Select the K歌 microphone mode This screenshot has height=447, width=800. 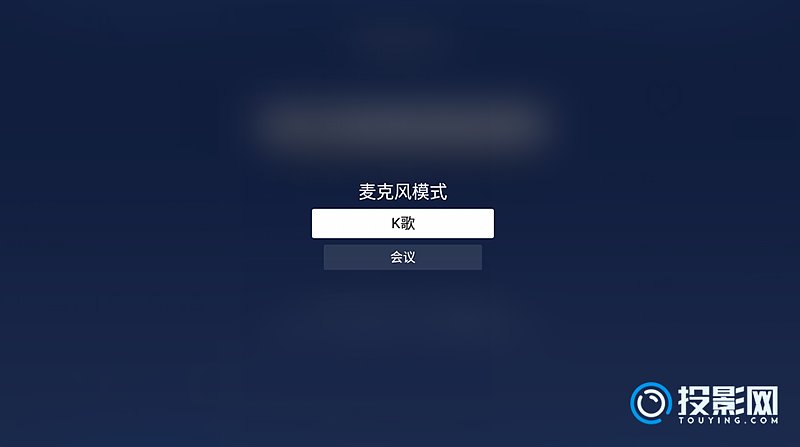(x=402, y=223)
